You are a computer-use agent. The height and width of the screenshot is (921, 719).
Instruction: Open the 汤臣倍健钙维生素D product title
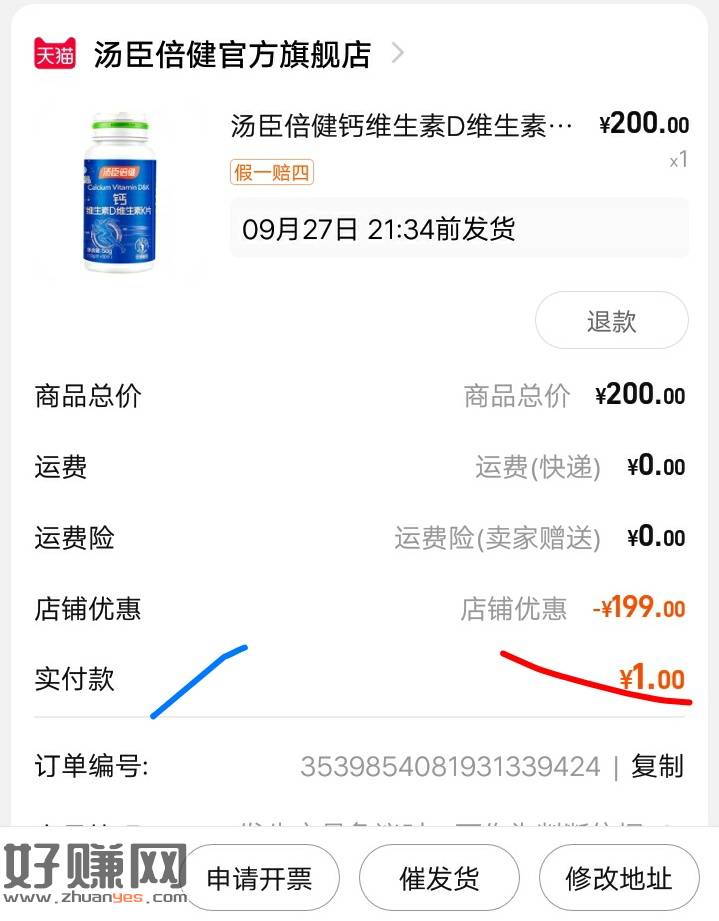click(x=403, y=127)
